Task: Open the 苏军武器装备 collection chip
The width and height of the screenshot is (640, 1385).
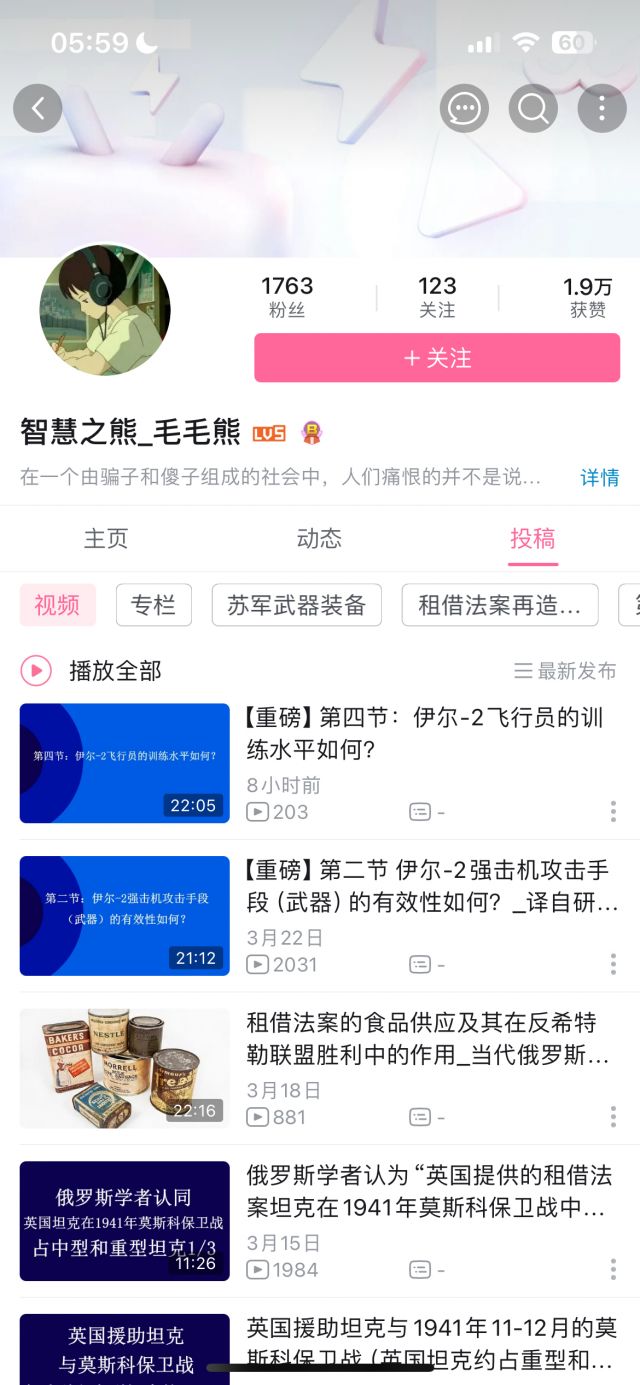Action: (297, 605)
